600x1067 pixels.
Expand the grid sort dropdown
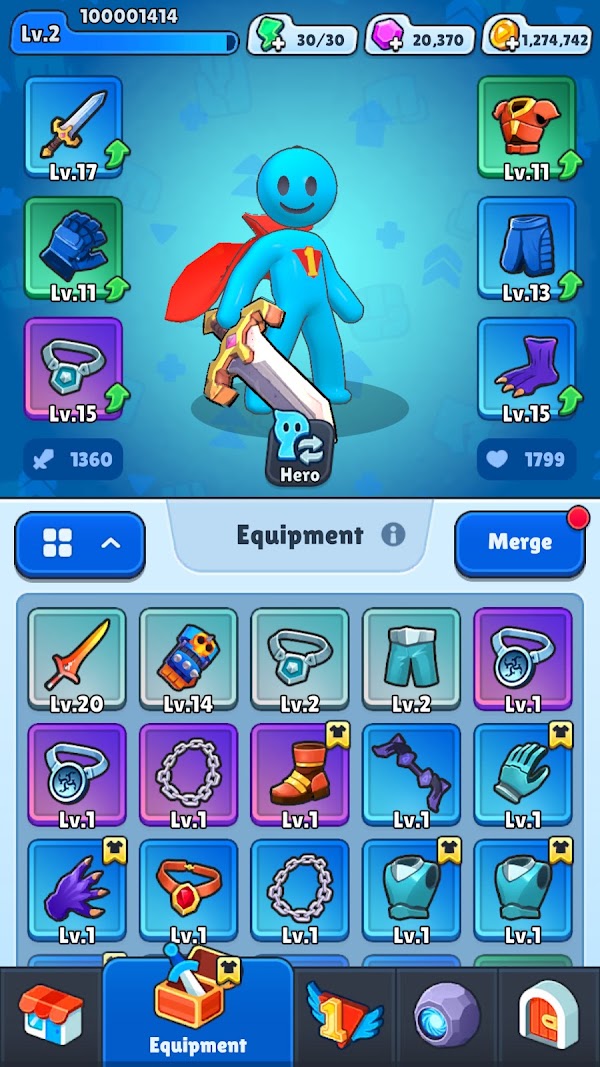(x=80, y=544)
